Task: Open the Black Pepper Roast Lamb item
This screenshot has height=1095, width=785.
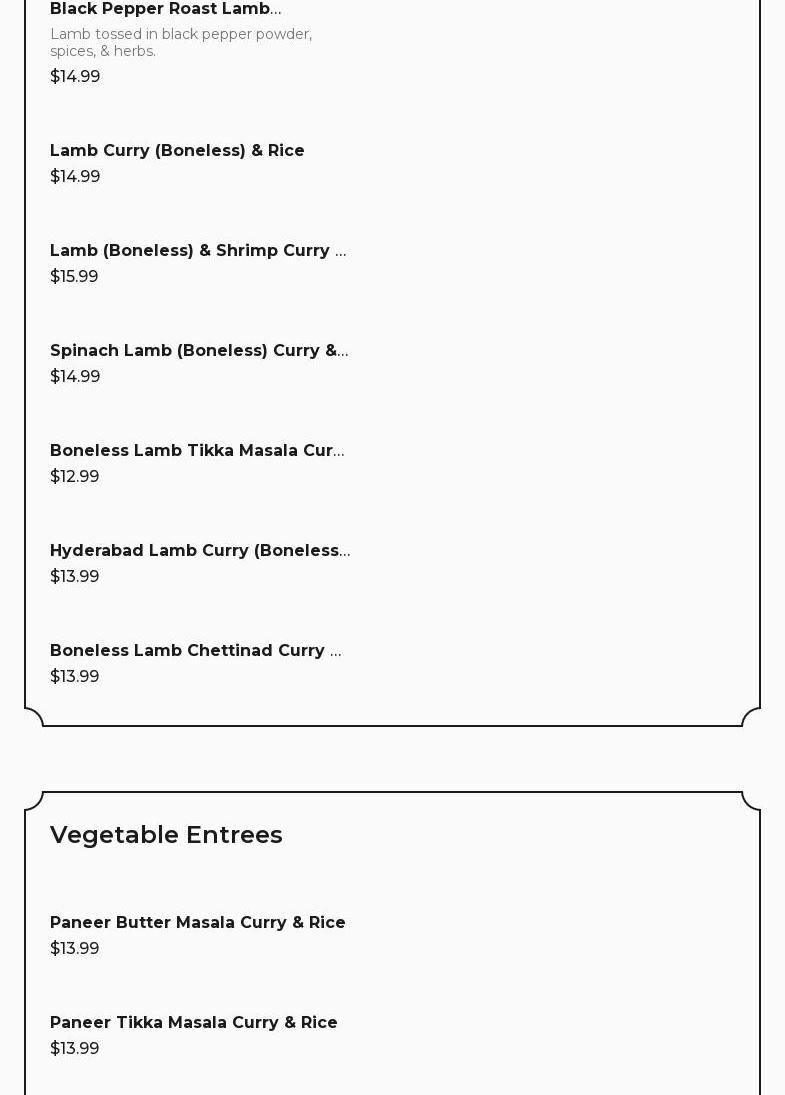Action: pyautogui.click(x=165, y=10)
